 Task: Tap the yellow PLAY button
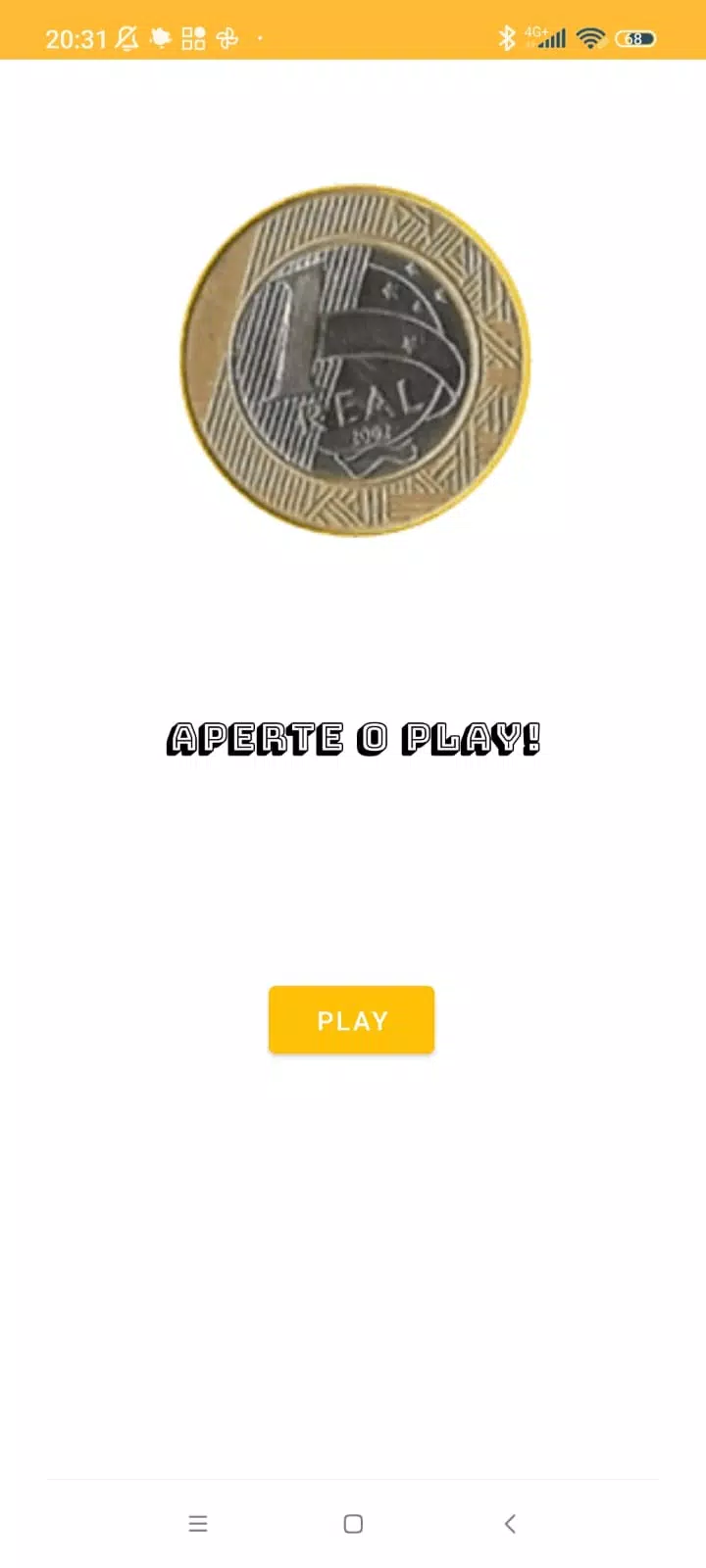tap(351, 1020)
